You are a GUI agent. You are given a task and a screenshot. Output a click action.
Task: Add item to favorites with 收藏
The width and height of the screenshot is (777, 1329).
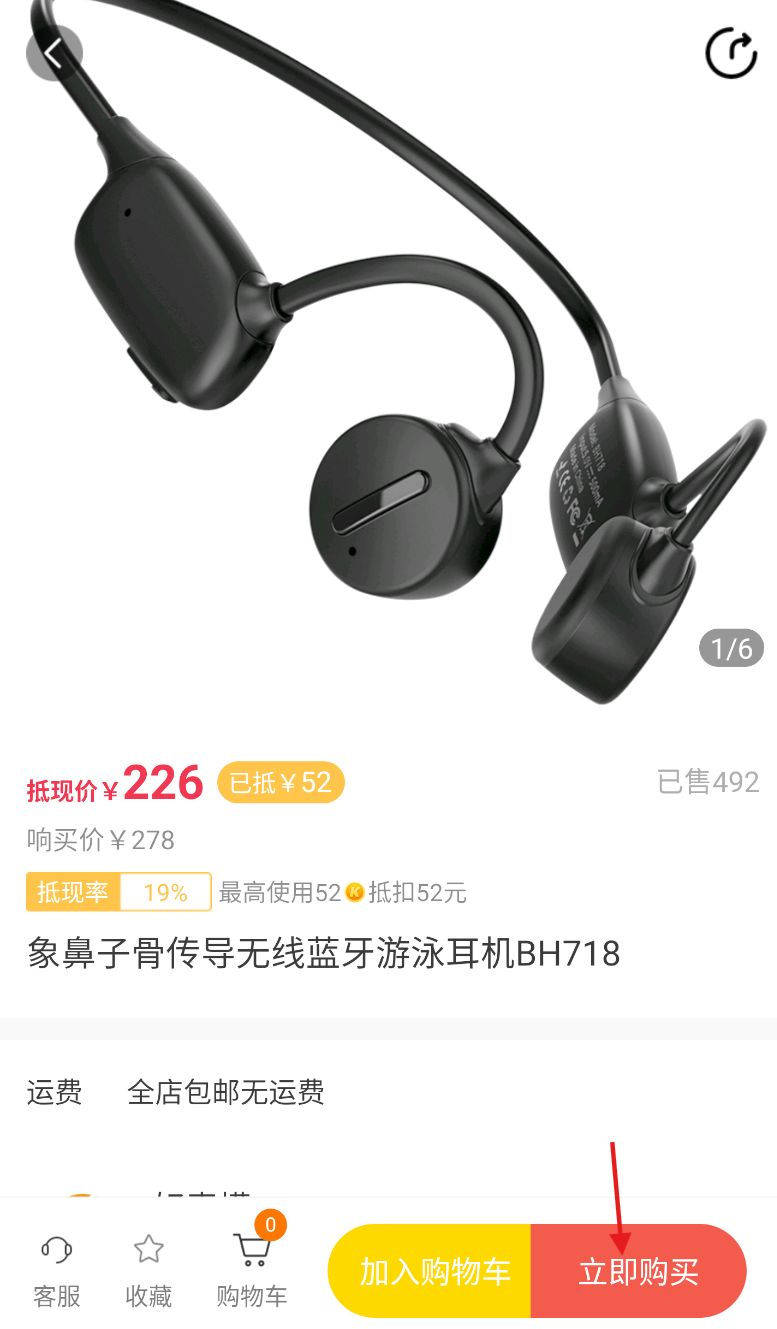(149, 1270)
